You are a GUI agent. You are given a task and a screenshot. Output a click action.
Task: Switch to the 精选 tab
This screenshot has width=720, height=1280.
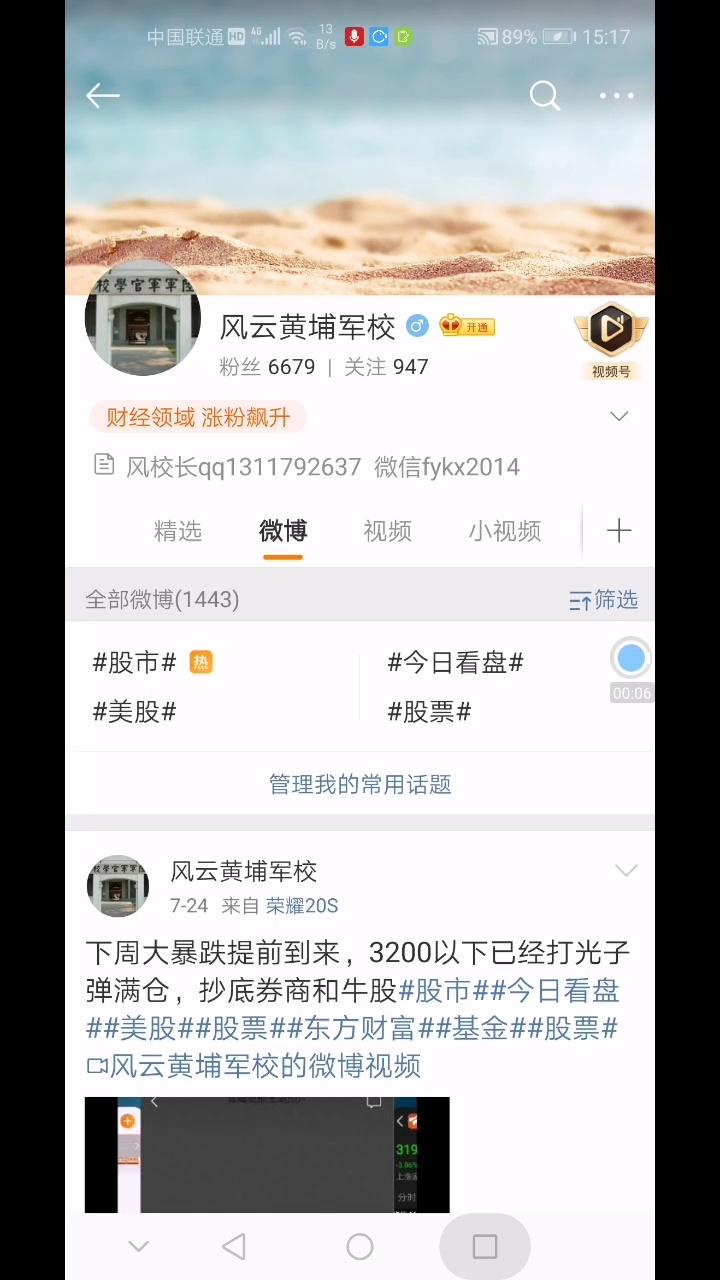pyautogui.click(x=178, y=531)
